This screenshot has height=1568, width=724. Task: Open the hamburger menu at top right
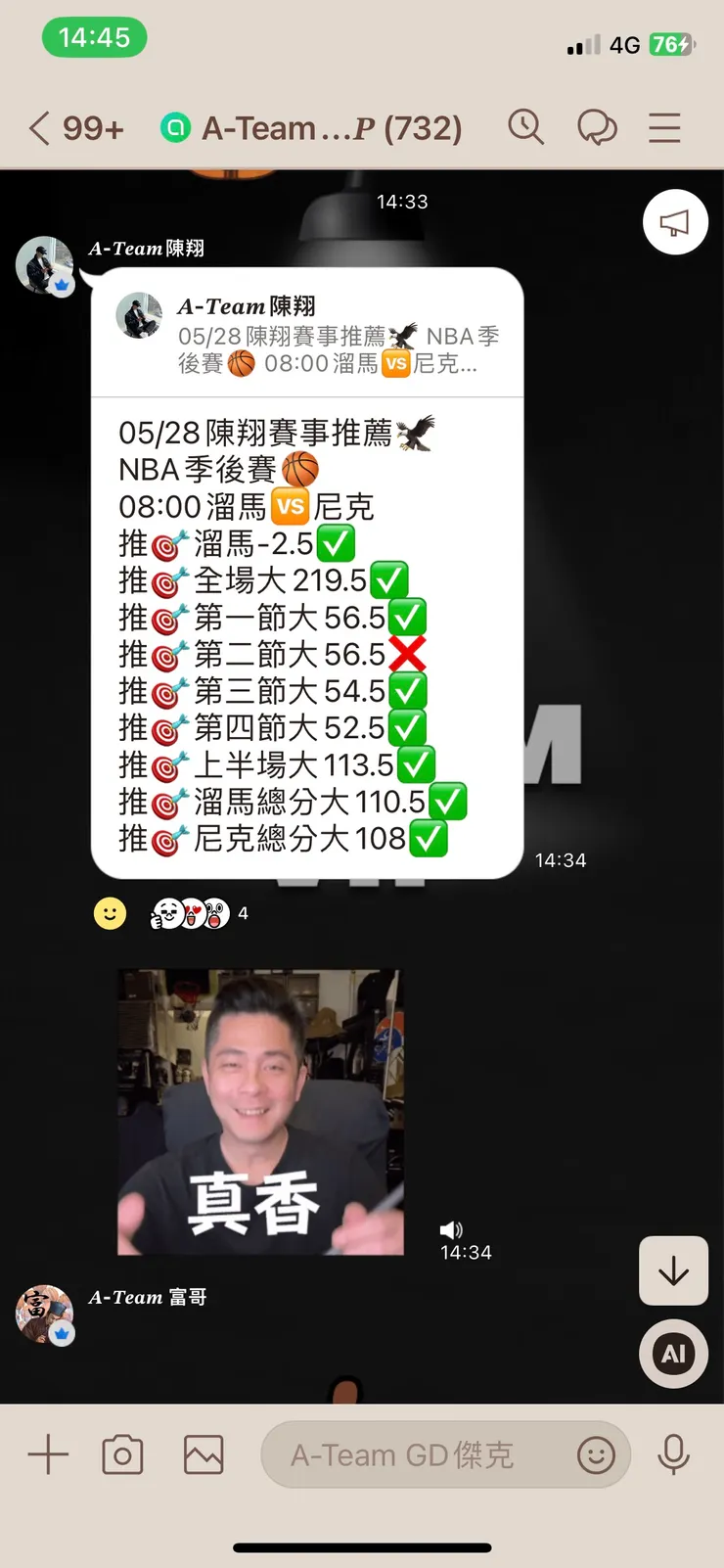pos(664,127)
